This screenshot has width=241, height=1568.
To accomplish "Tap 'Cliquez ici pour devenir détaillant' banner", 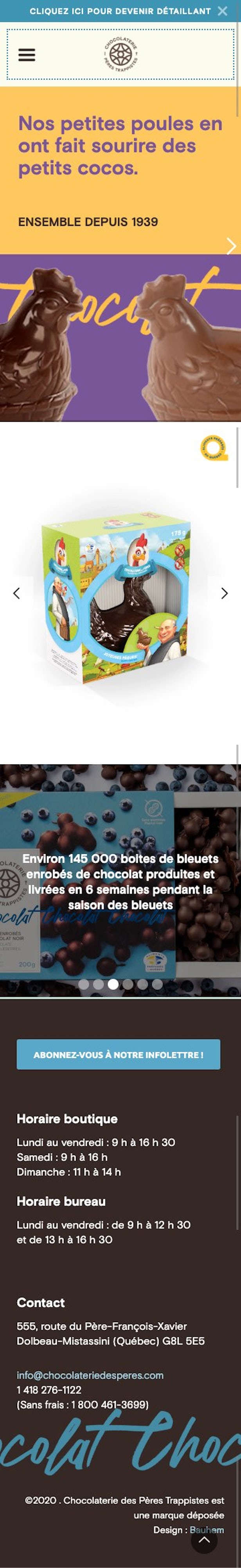I will 120,11.
